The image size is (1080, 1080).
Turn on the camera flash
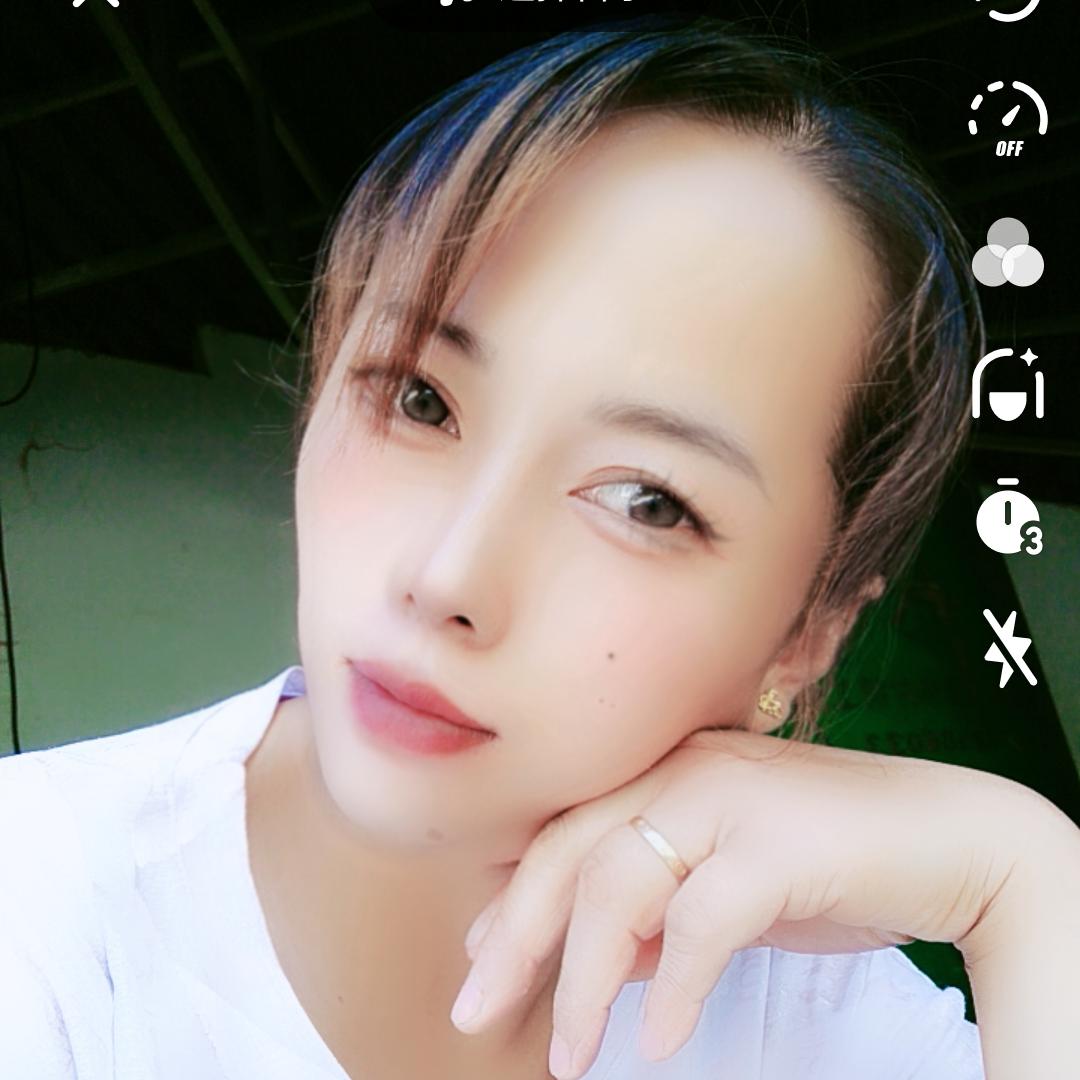1008,648
